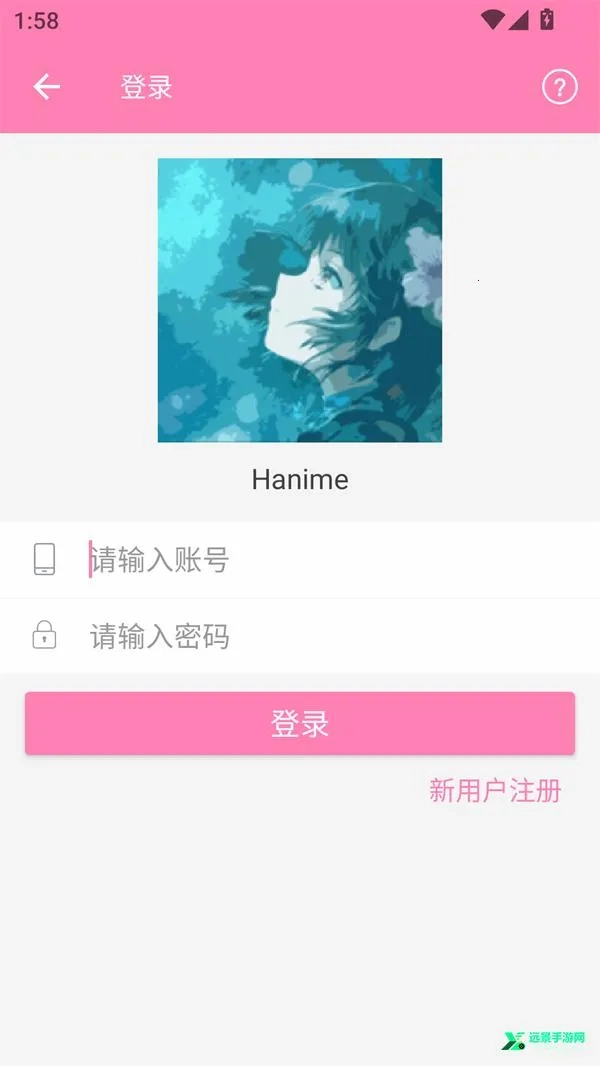This screenshot has height=1066, width=600.
Task: Focus the account number input field
Action: [x=320, y=560]
